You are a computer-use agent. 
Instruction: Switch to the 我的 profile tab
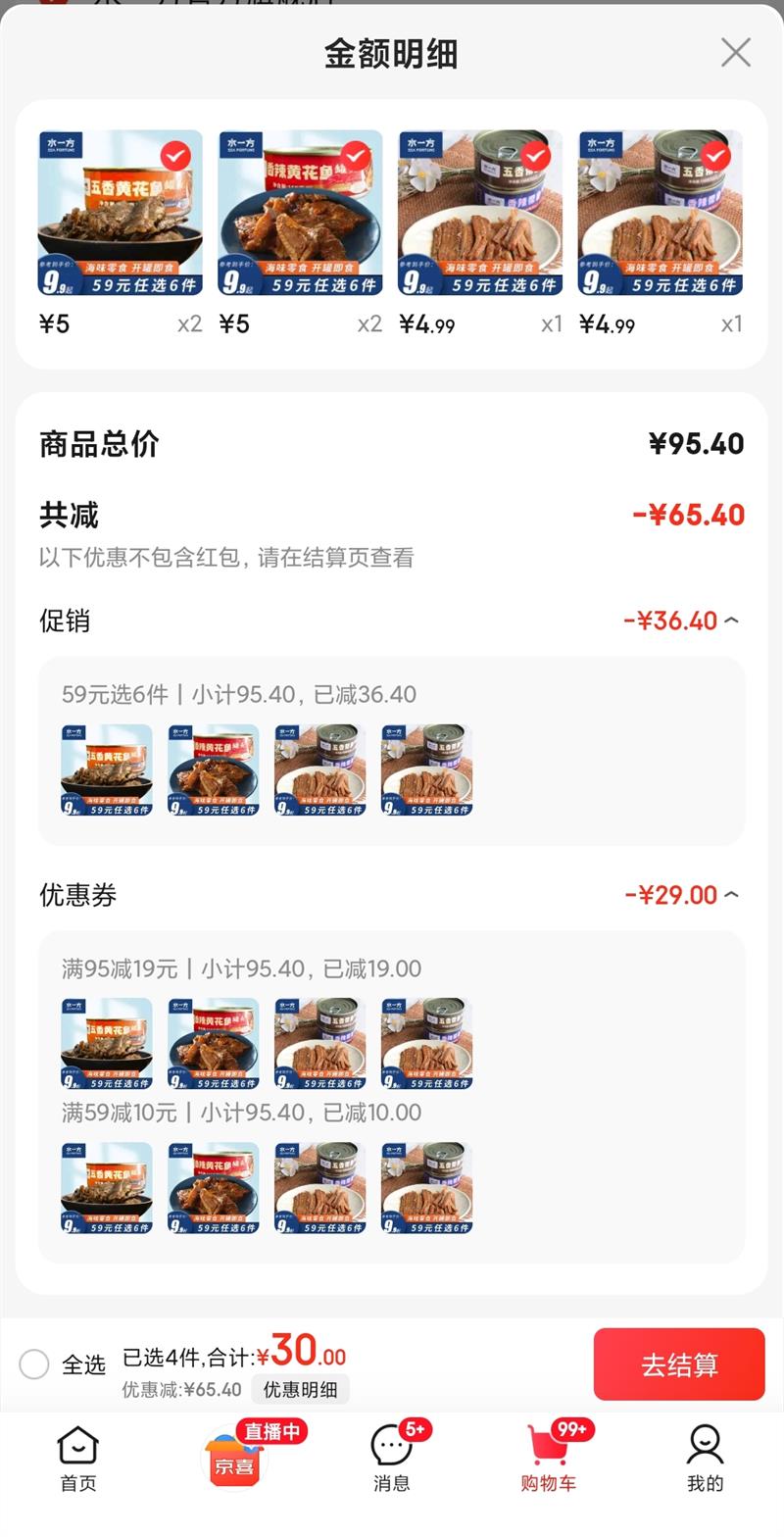coord(705,1459)
